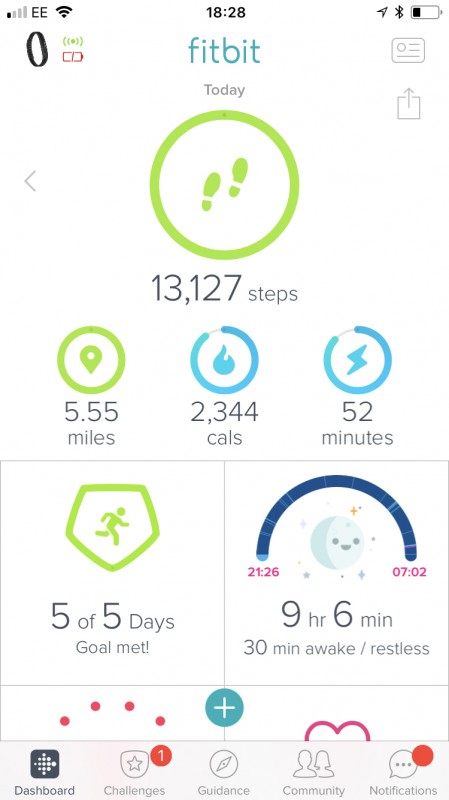
Task: Open the 52 active minutes details
Action: (357, 386)
